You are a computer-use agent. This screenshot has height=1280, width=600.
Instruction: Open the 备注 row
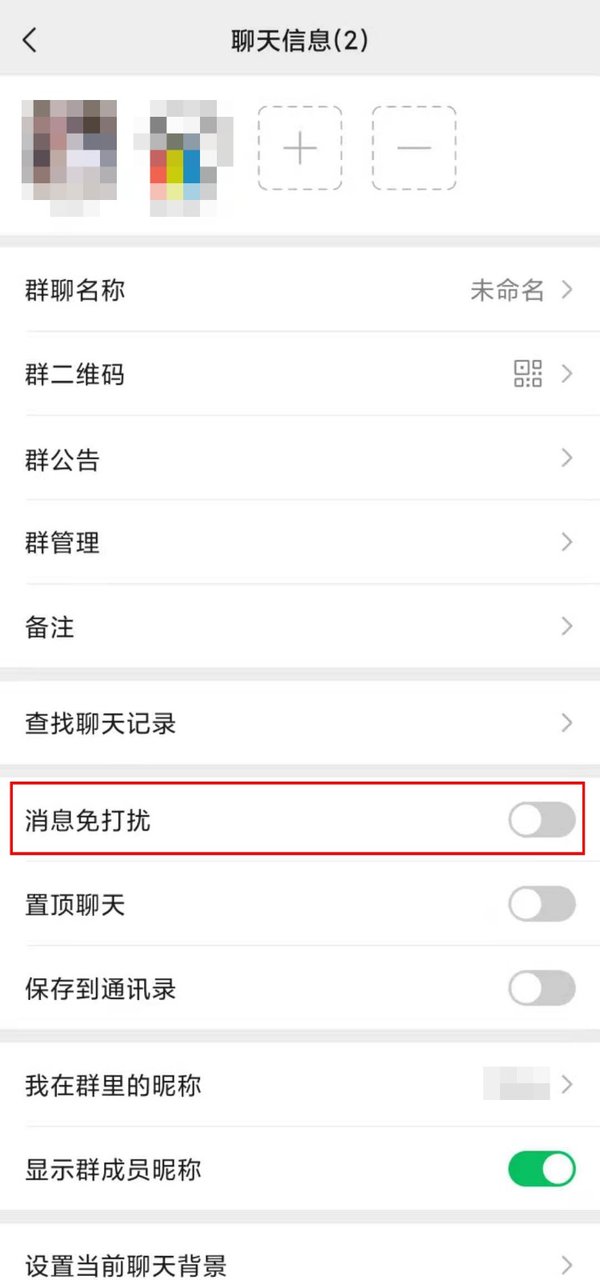pyautogui.click(x=300, y=627)
